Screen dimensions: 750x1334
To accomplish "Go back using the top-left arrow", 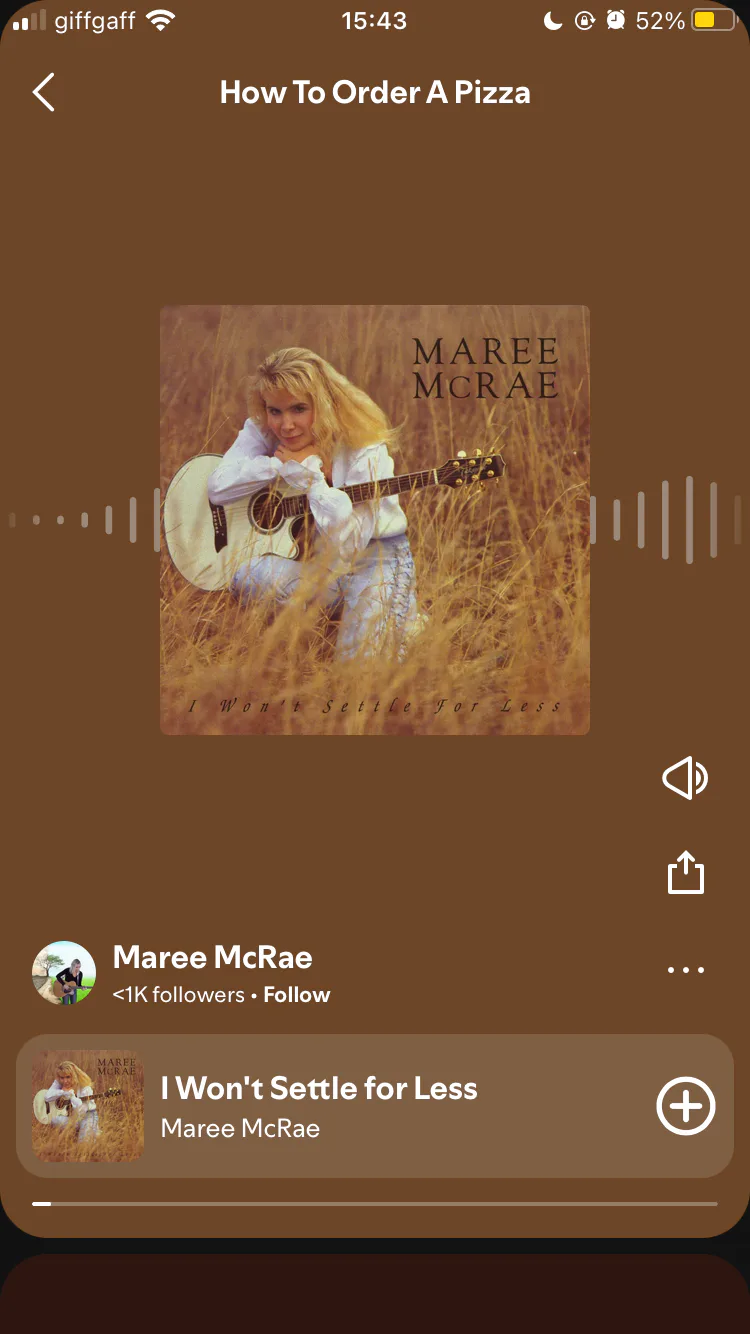I will (x=43, y=92).
